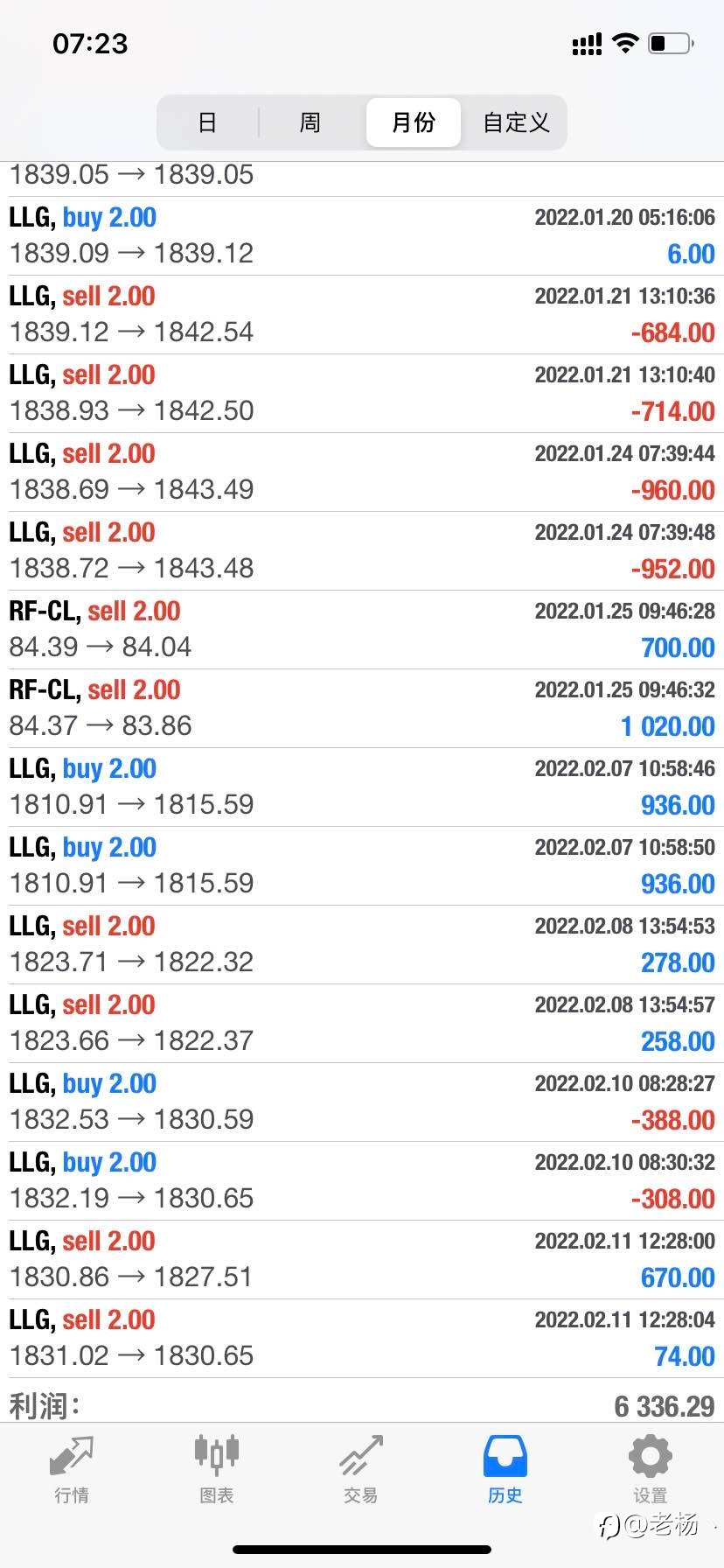Open the 历史 history tab
724x1568 pixels.
(x=505, y=1470)
